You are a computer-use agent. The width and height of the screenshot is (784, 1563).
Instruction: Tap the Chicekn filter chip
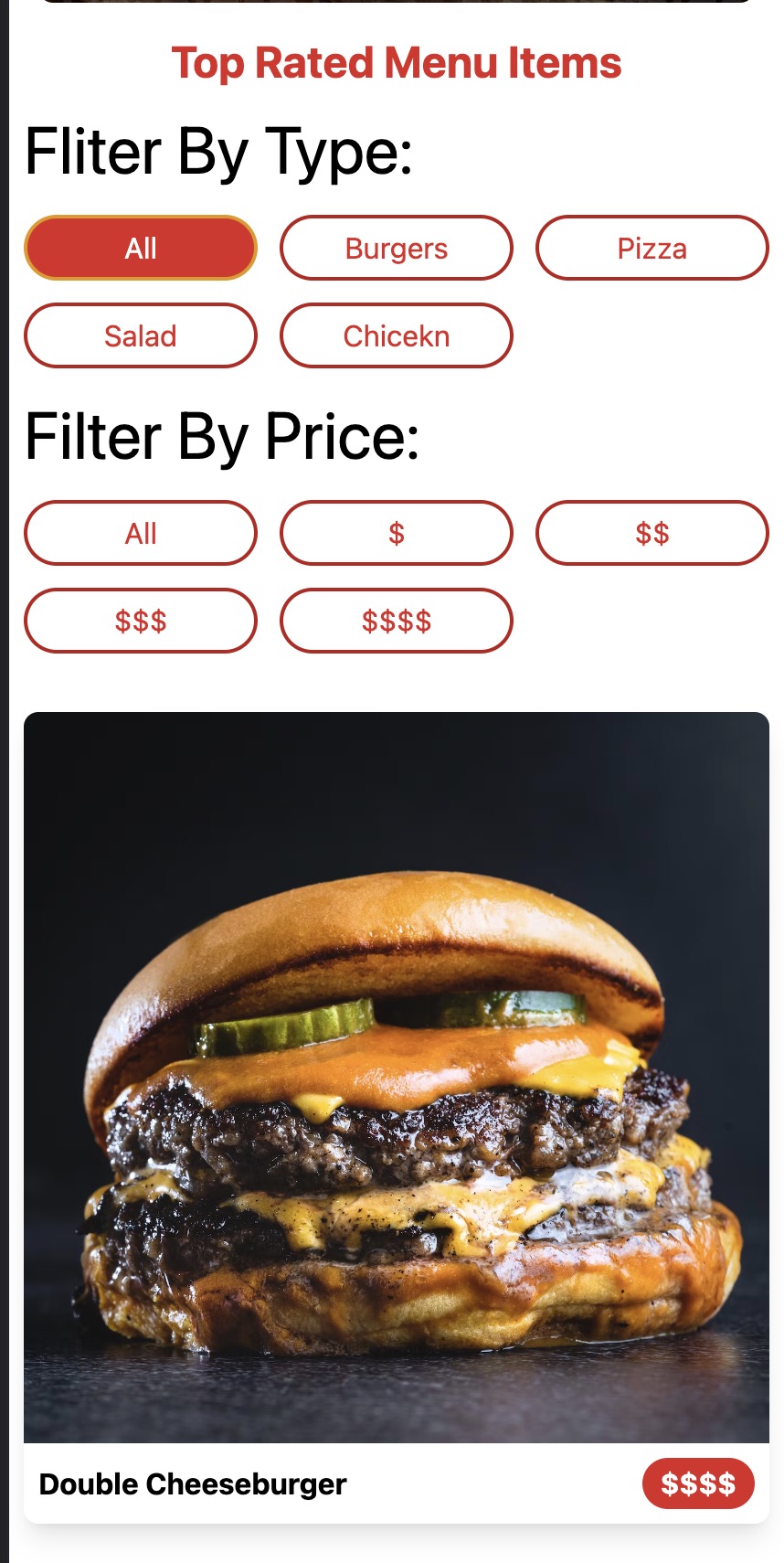tap(396, 335)
